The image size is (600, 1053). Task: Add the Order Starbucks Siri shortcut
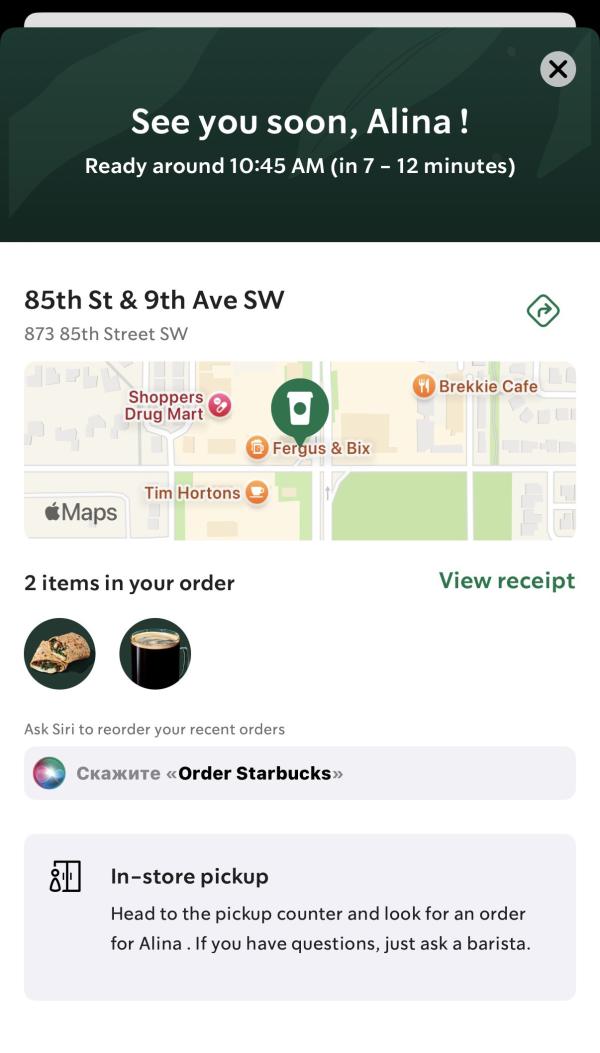point(300,773)
